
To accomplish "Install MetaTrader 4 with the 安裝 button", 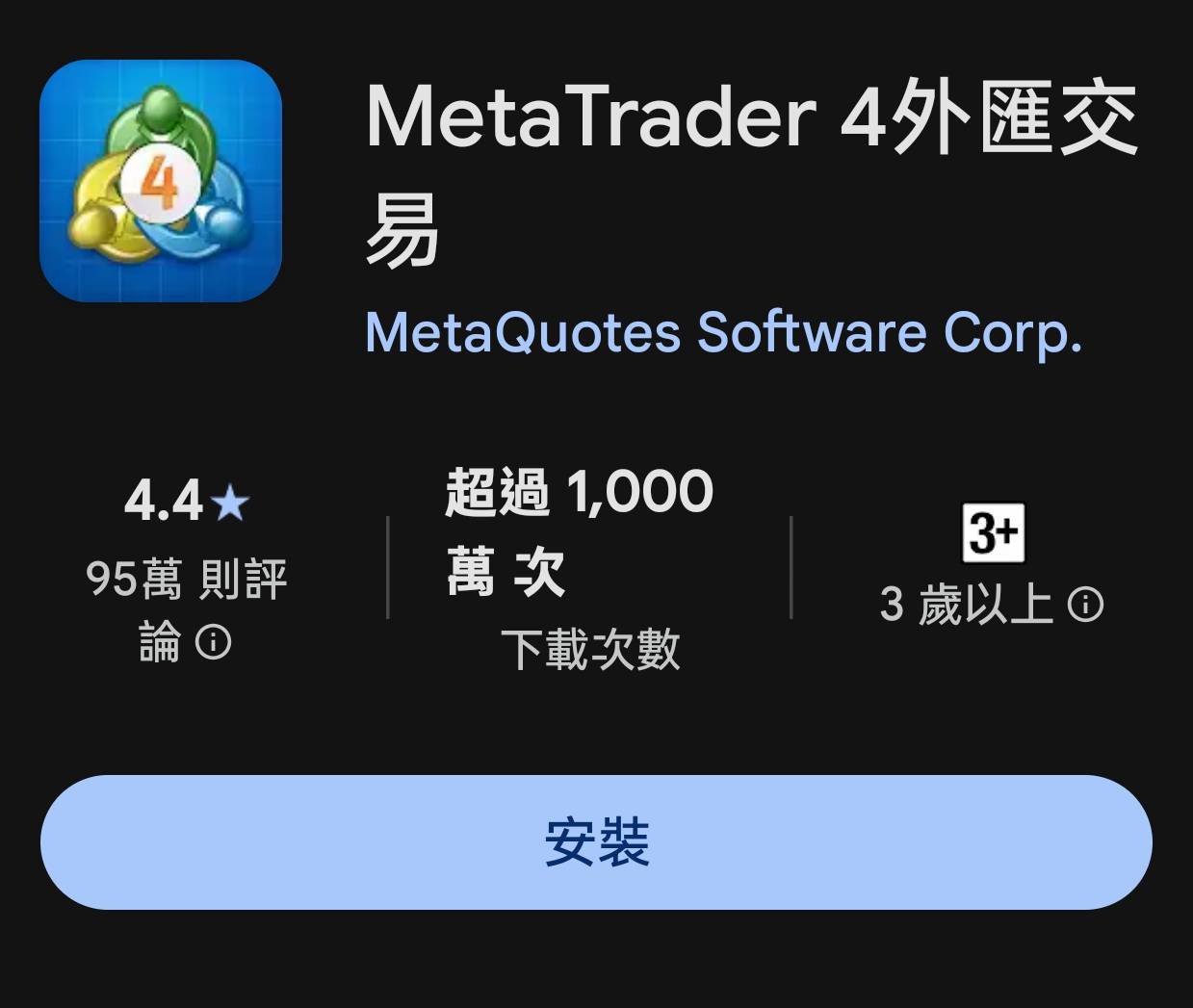I will click(x=596, y=842).
